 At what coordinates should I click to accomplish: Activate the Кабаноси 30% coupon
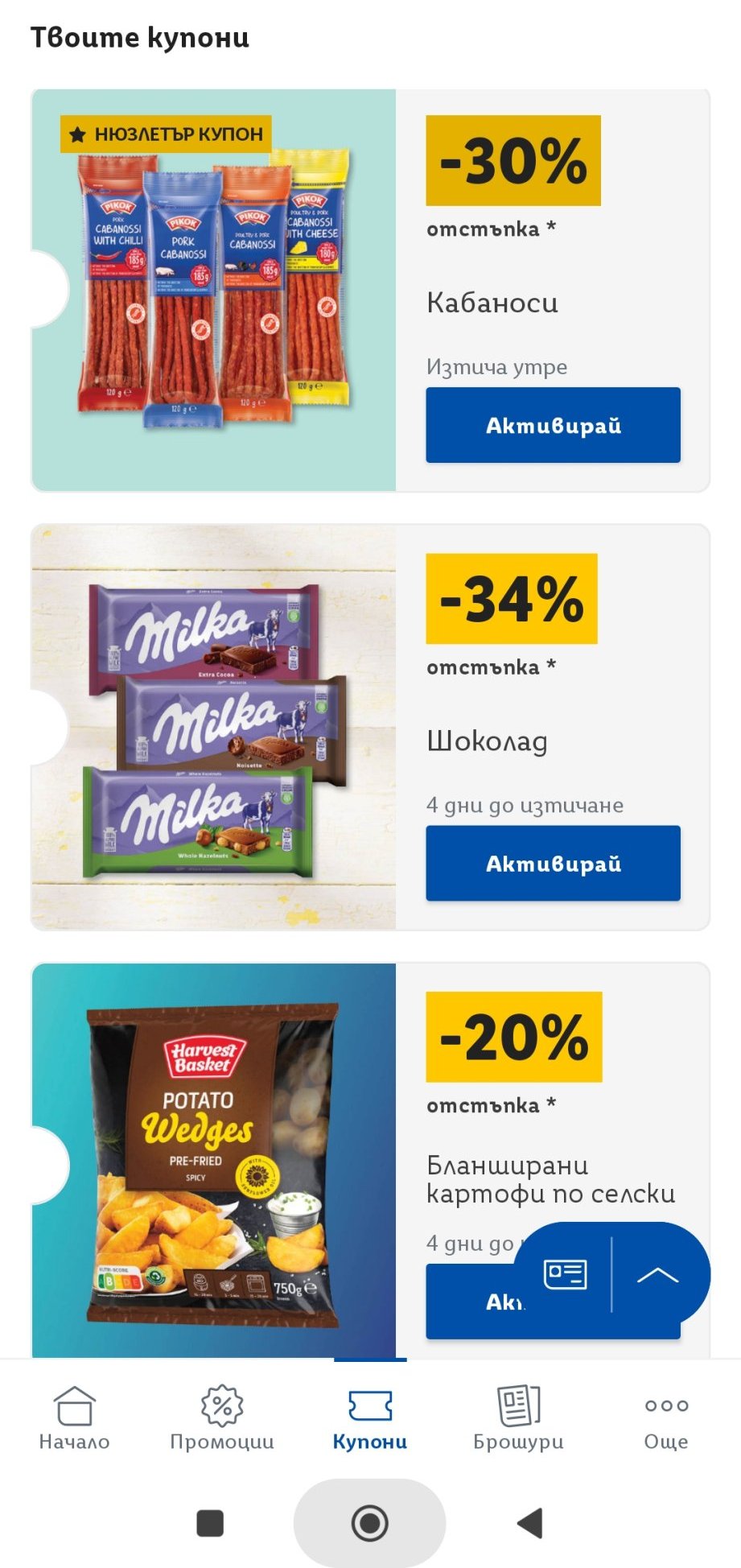[x=553, y=425]
